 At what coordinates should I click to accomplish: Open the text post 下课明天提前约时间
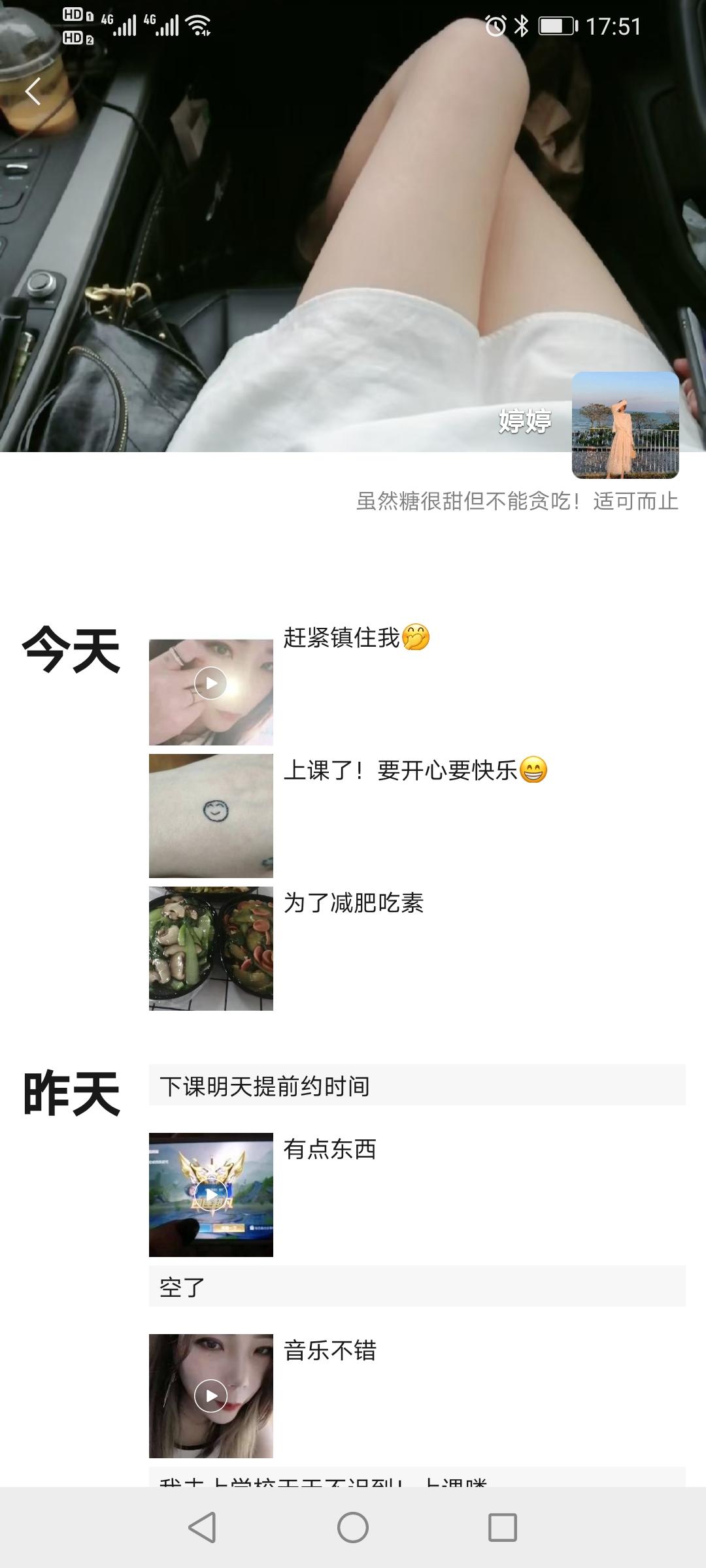pyautogui.click(x=416, y=1085)
